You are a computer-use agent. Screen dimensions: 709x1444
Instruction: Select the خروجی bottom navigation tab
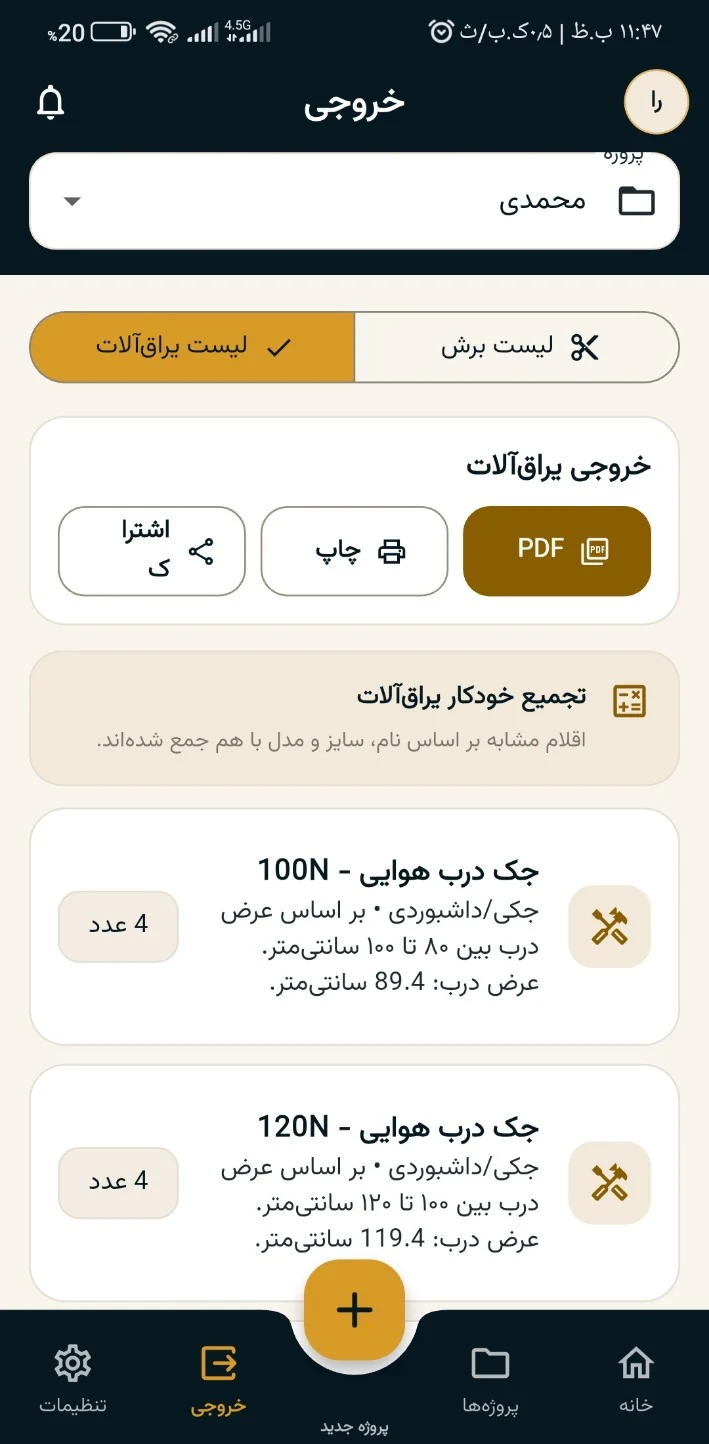218,1380
